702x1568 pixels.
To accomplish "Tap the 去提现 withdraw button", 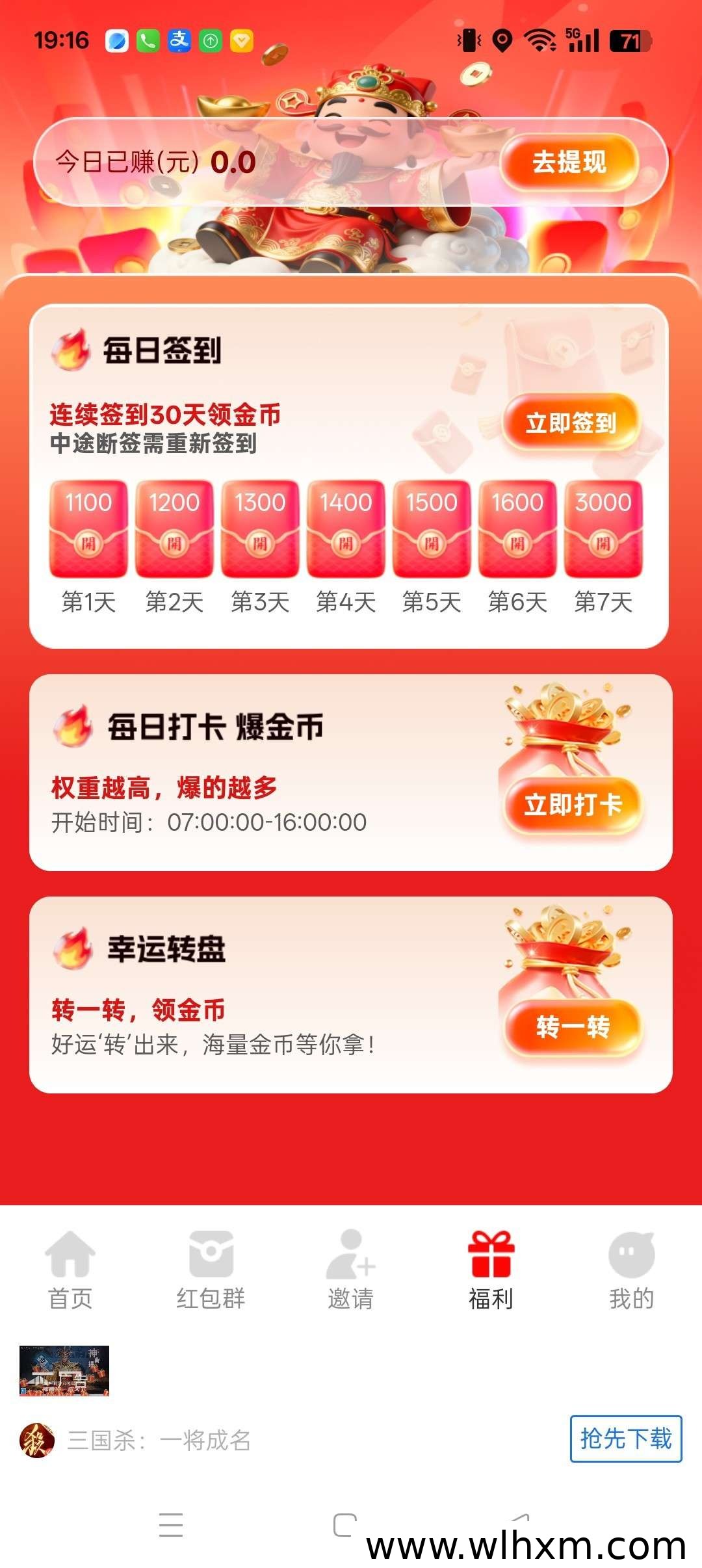I will tap(569, 162).
